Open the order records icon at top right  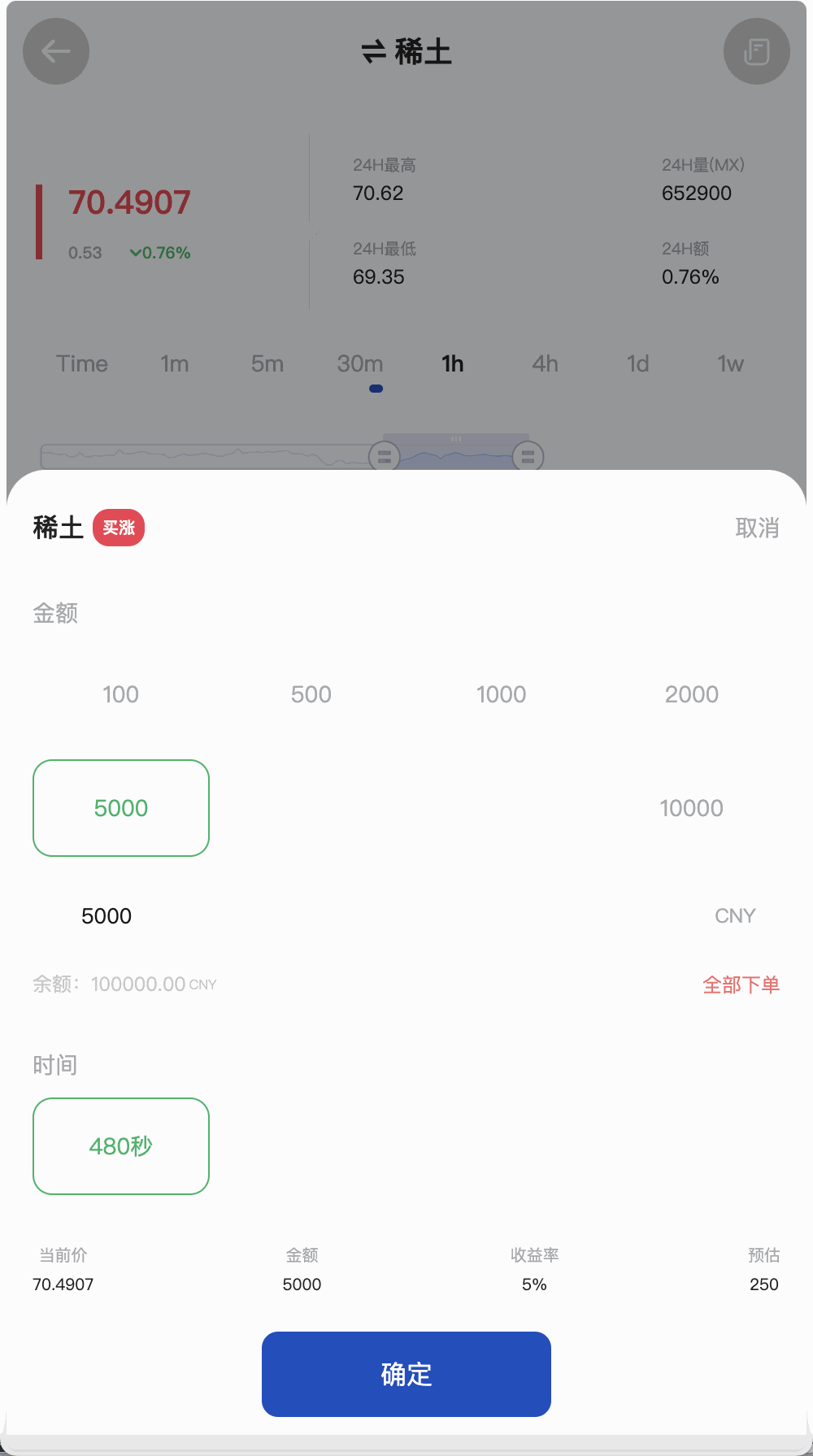coord(756,51)
